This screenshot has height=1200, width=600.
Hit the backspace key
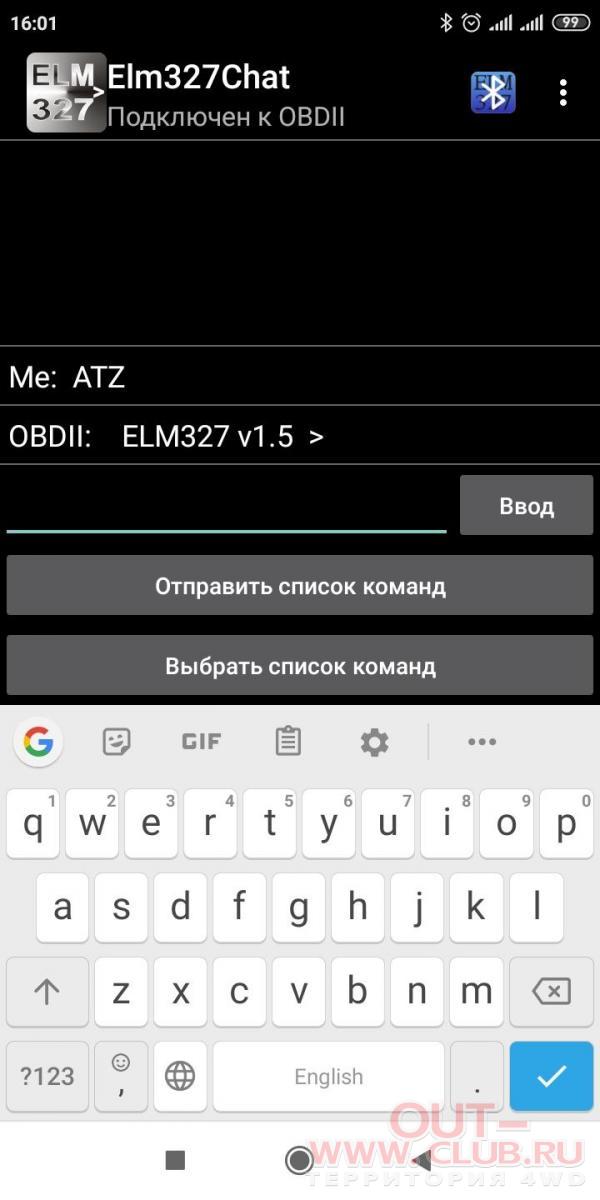(551, 992)
